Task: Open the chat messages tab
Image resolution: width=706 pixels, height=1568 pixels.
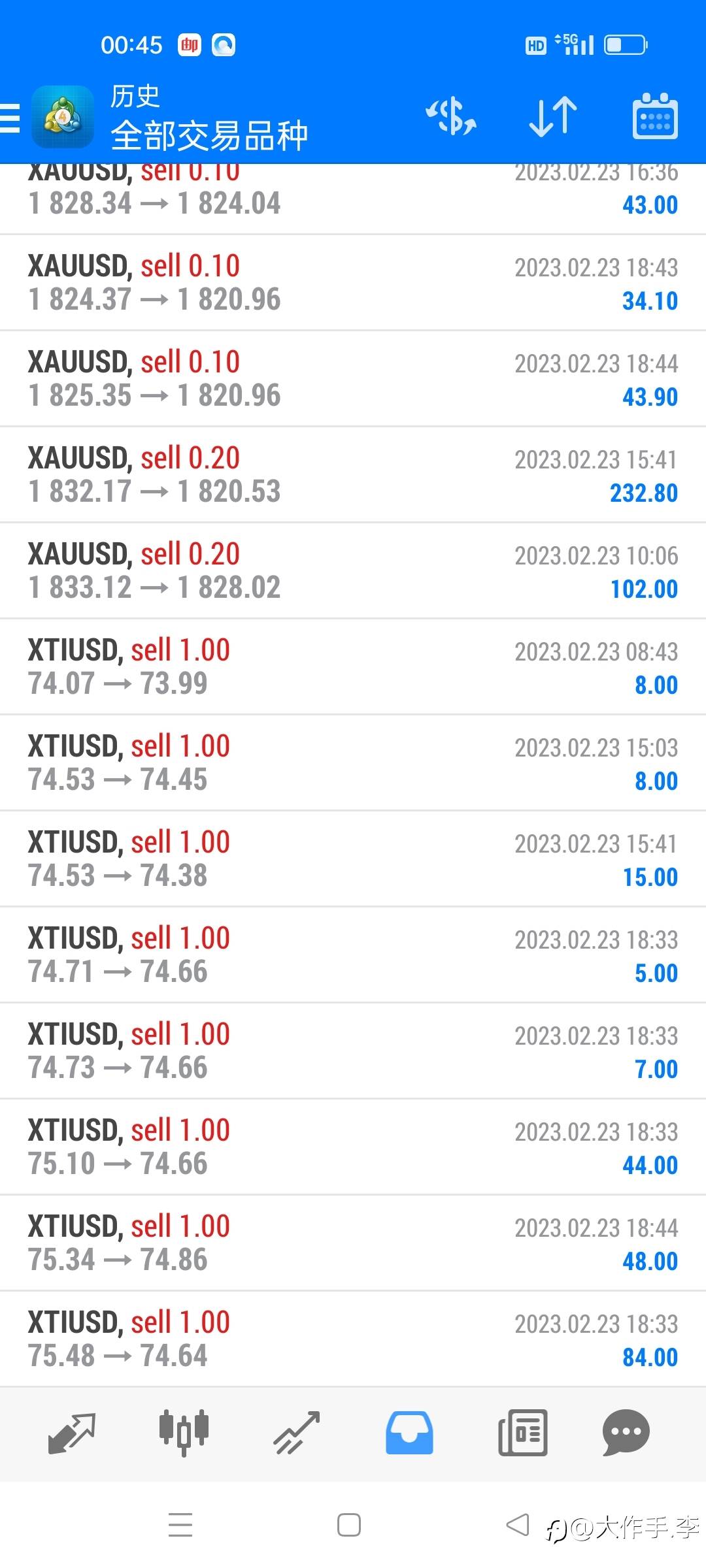Action: tap(626, 1433)
